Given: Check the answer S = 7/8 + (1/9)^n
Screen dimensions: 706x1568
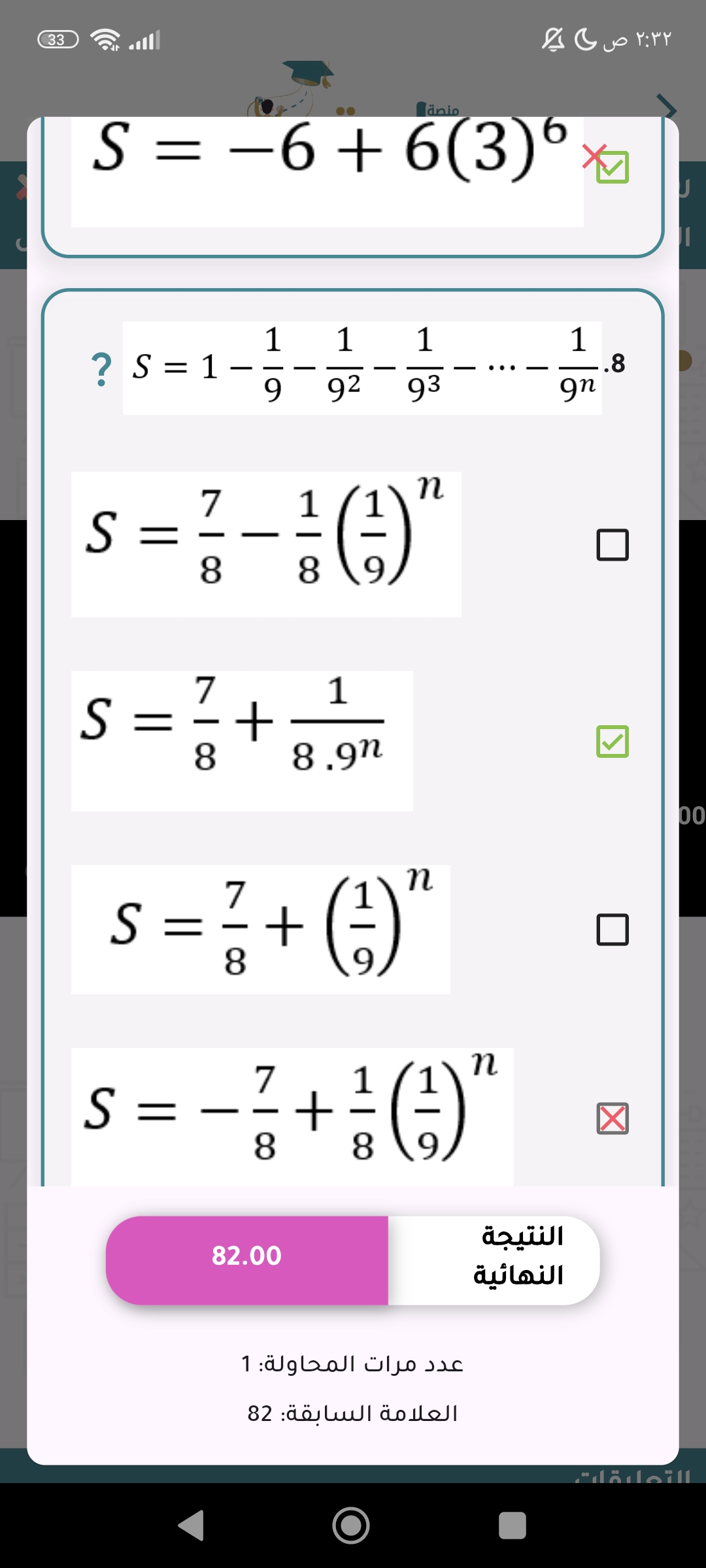Looking at the screenshot, I should click(613, 930).
